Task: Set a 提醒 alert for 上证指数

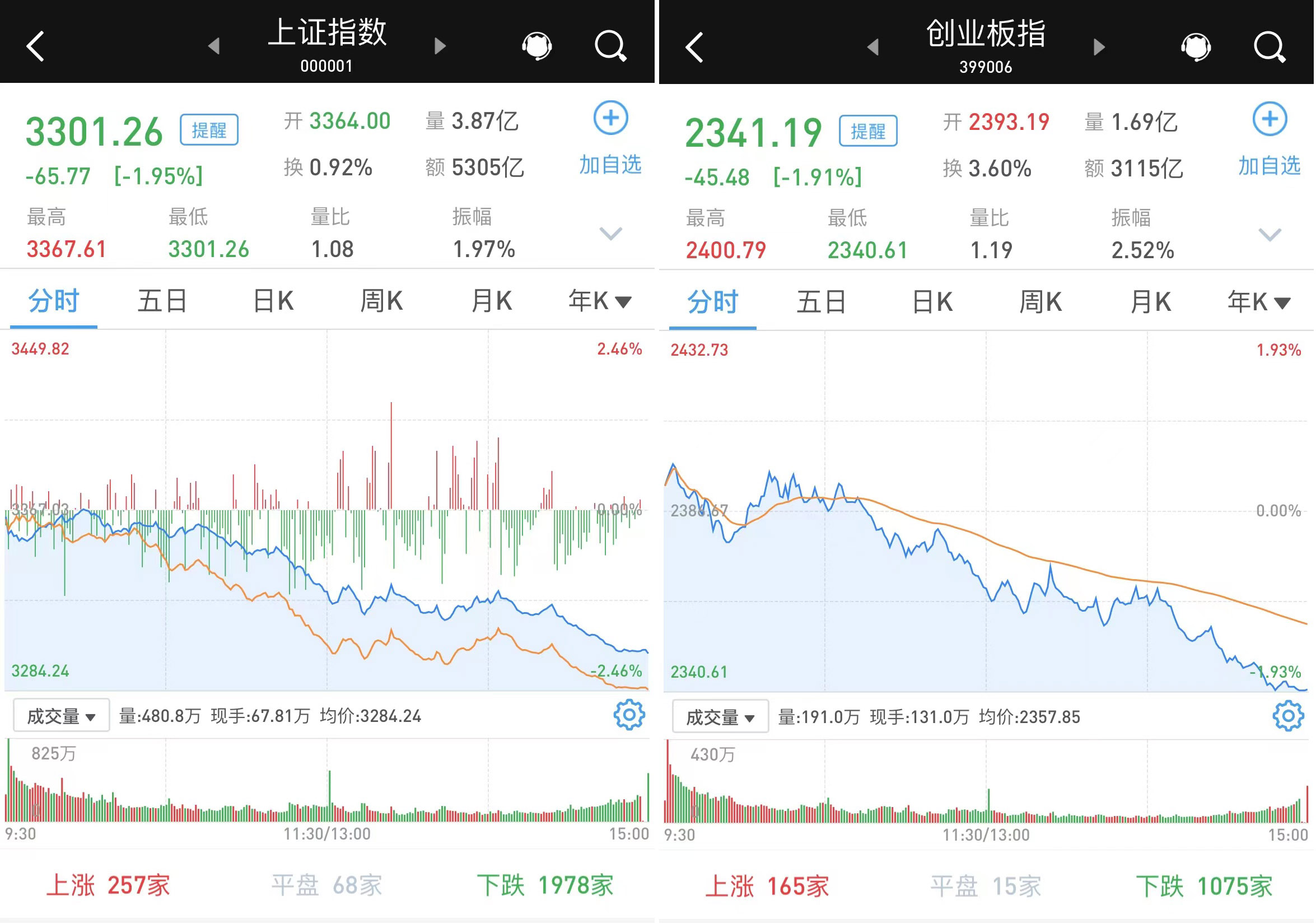Action: coord(209,130)
